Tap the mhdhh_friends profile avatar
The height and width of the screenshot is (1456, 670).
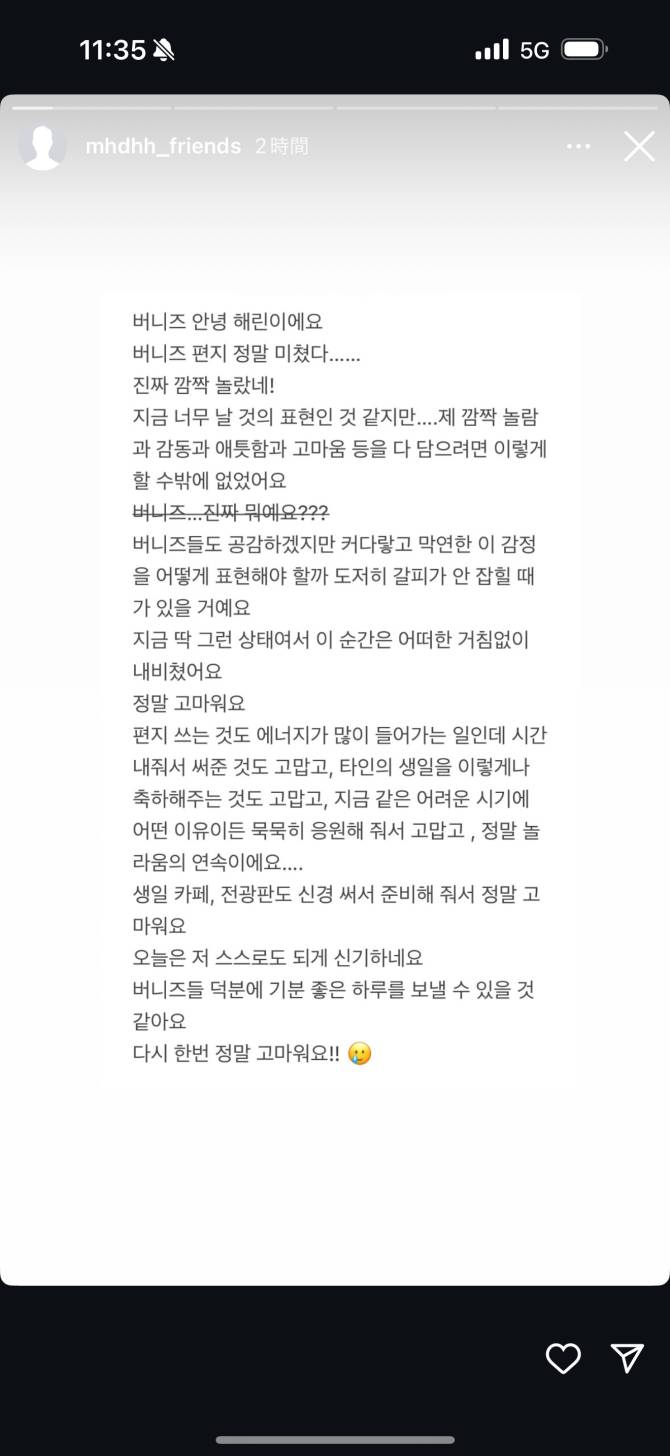43,146
